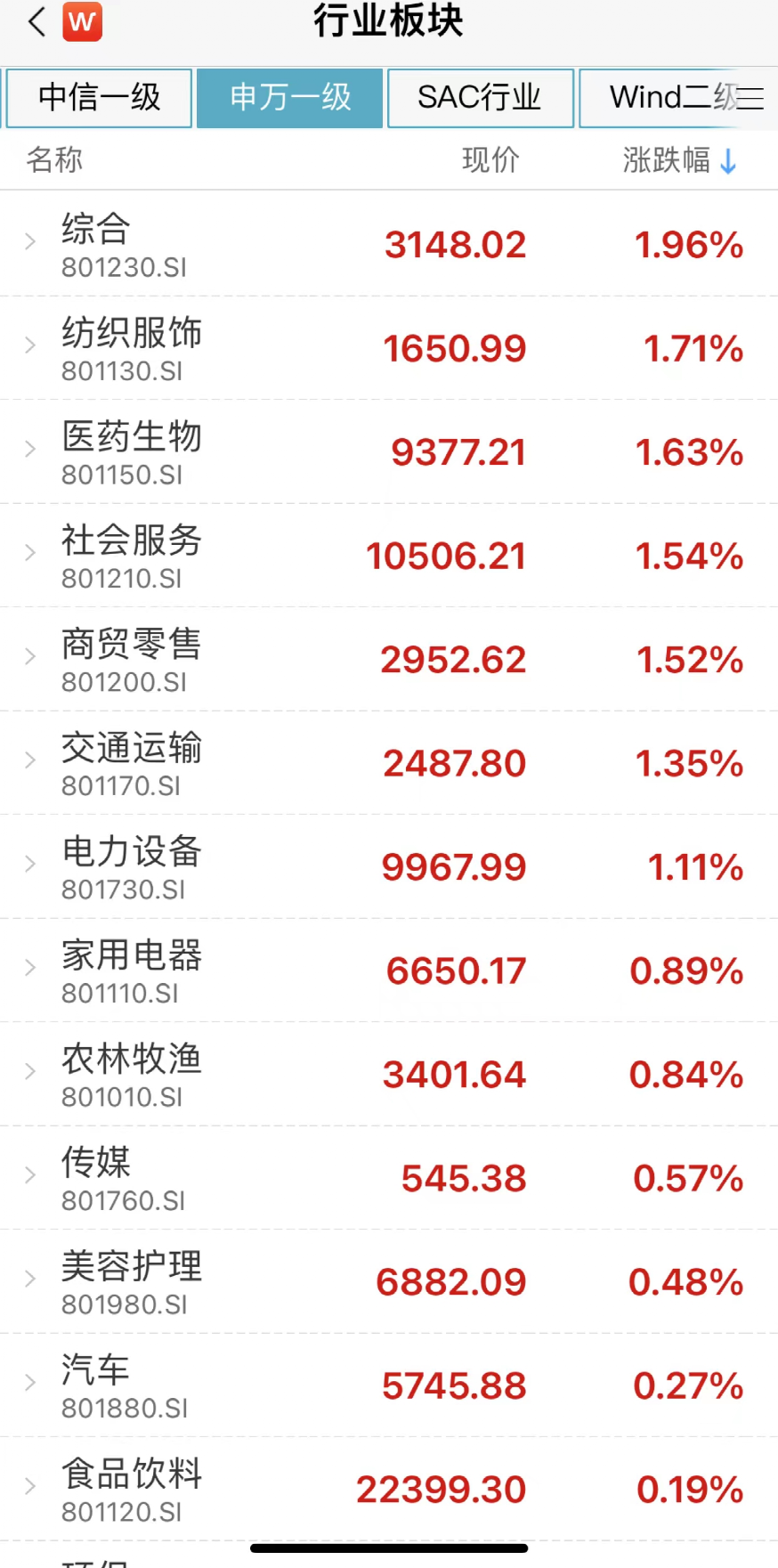This screenshot has width=778, height=1568.
Task: Sort by the 涨跌幅 column header
Action: pos(679,160)
